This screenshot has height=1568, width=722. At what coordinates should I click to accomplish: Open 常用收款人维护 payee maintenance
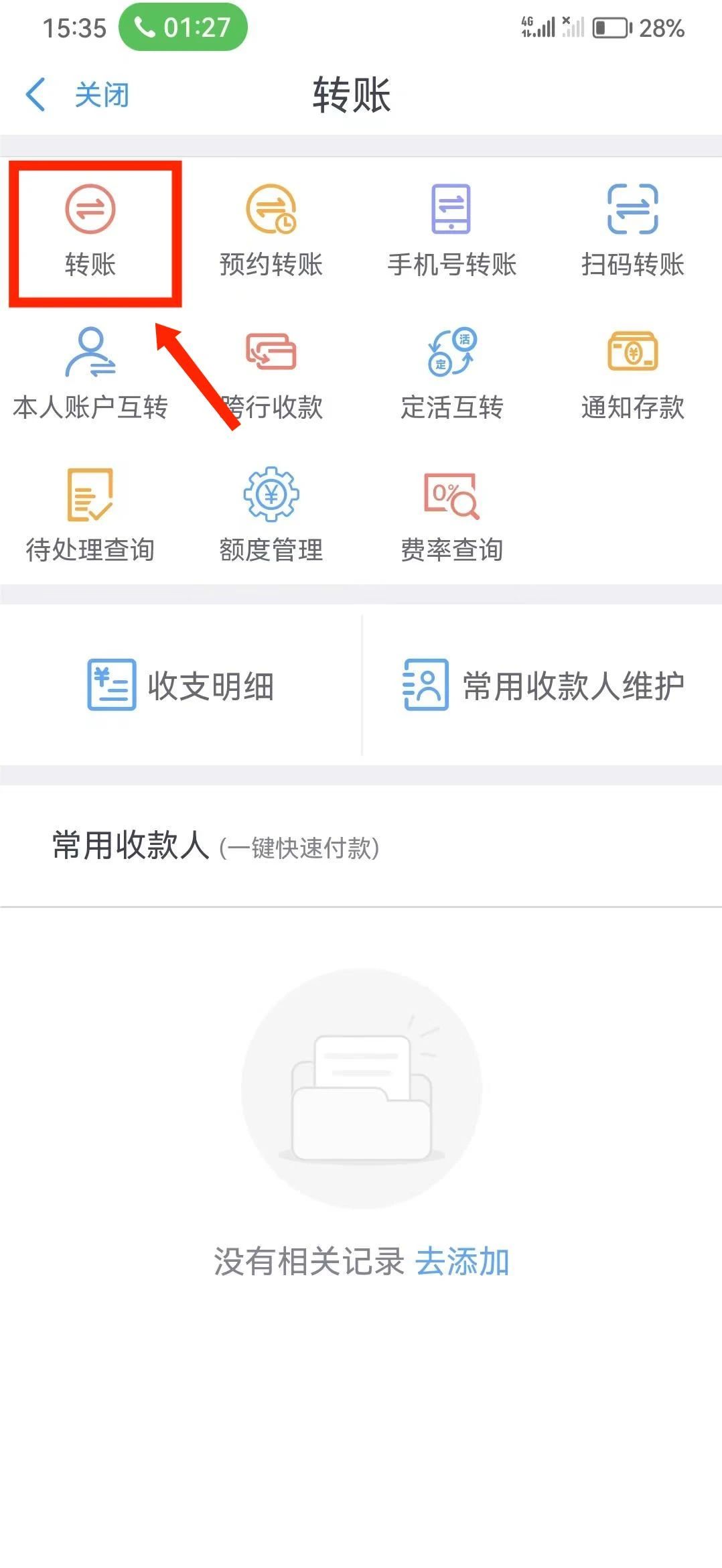pyautogui.click(x=543, y=685)
